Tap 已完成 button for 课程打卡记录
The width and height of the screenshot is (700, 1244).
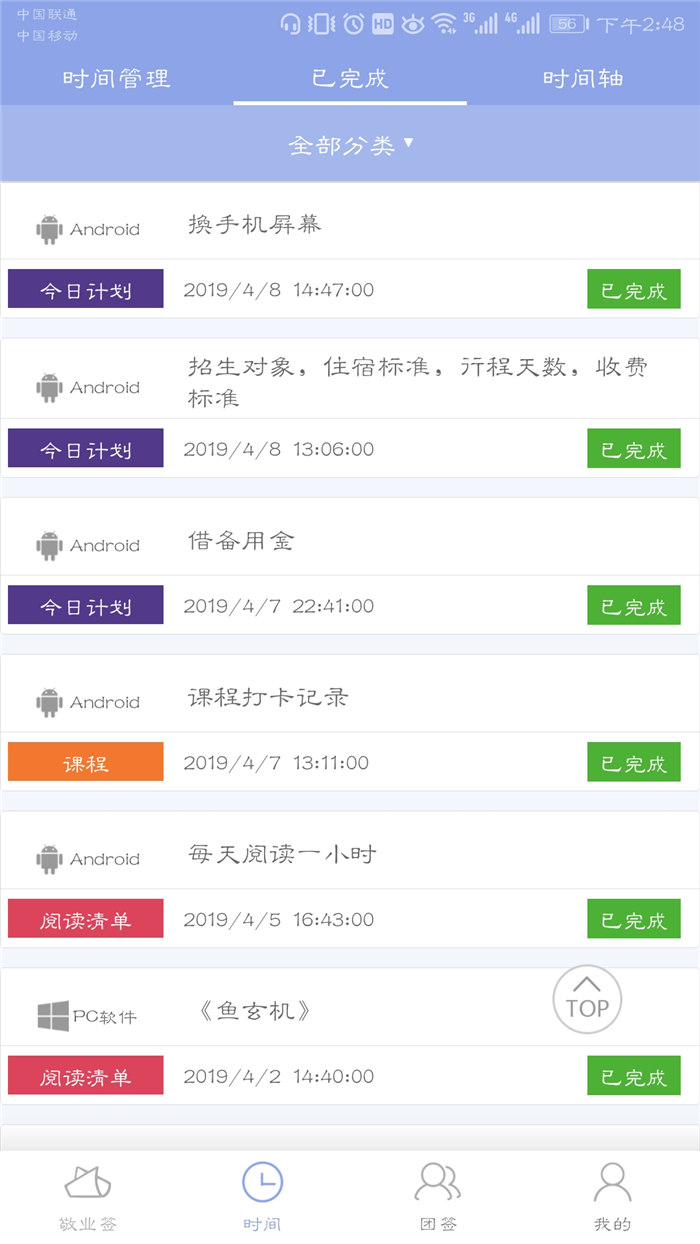click(x=634, y=763)
